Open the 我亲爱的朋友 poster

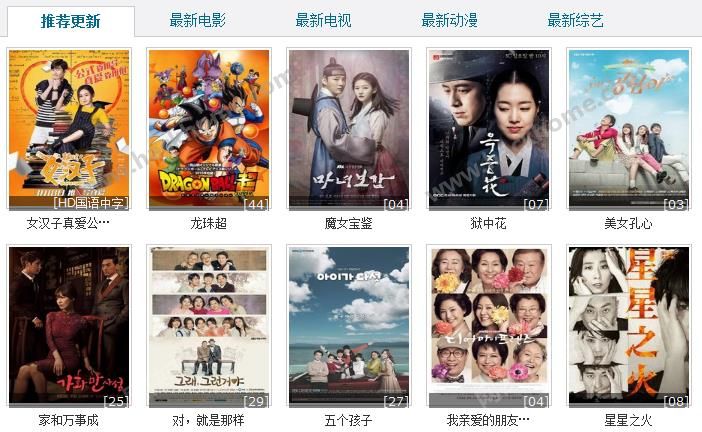click(489, 326)
